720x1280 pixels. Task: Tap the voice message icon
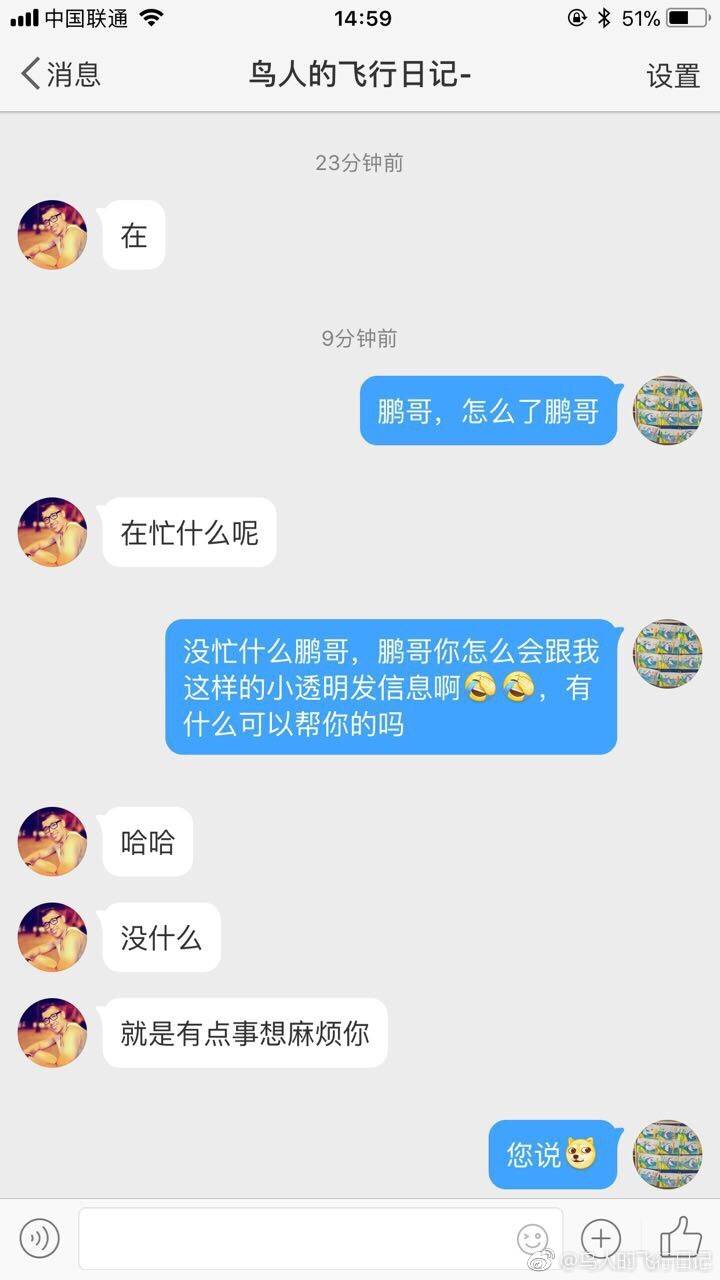click(39, 1238)
